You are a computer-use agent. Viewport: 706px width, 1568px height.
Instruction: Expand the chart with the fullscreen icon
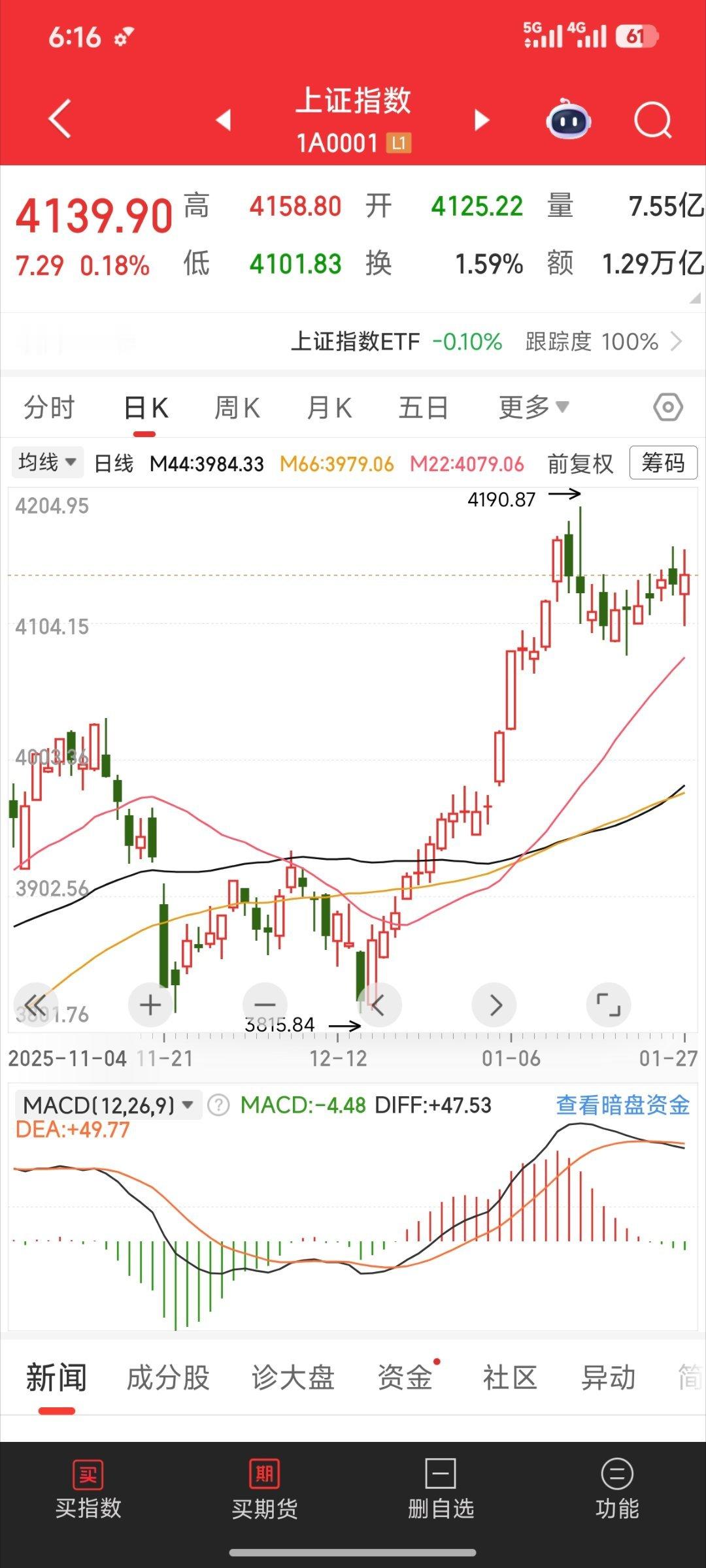(609, 1005)
